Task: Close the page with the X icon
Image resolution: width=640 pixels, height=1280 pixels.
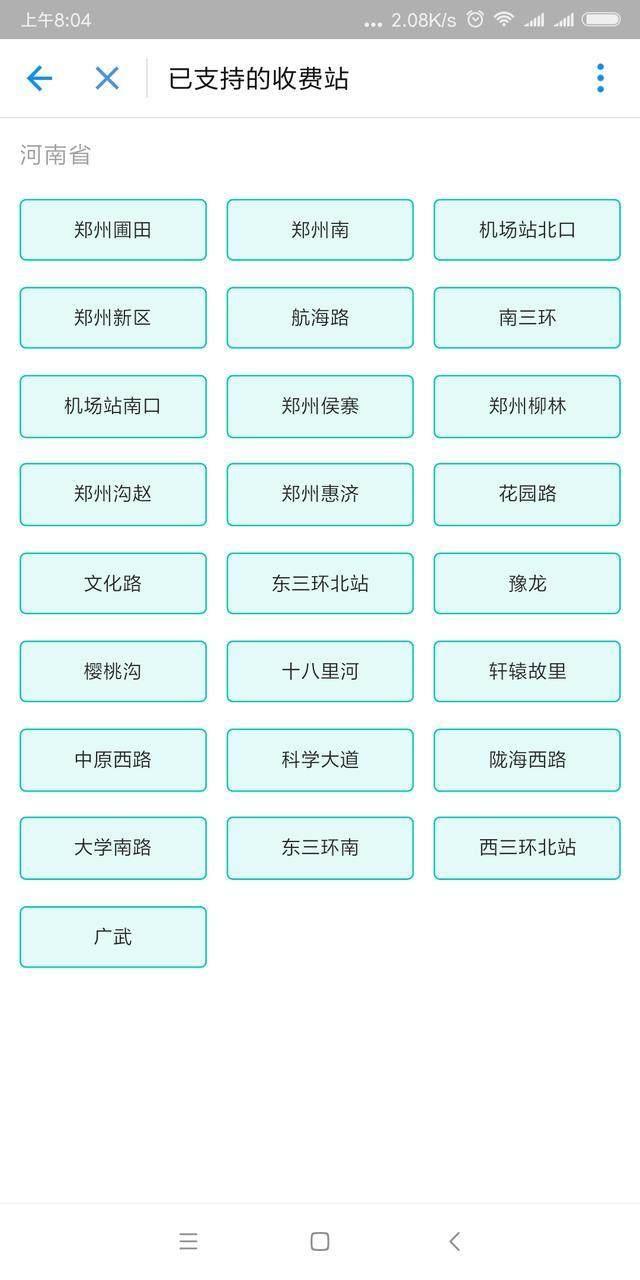Action: click(107, 78)
